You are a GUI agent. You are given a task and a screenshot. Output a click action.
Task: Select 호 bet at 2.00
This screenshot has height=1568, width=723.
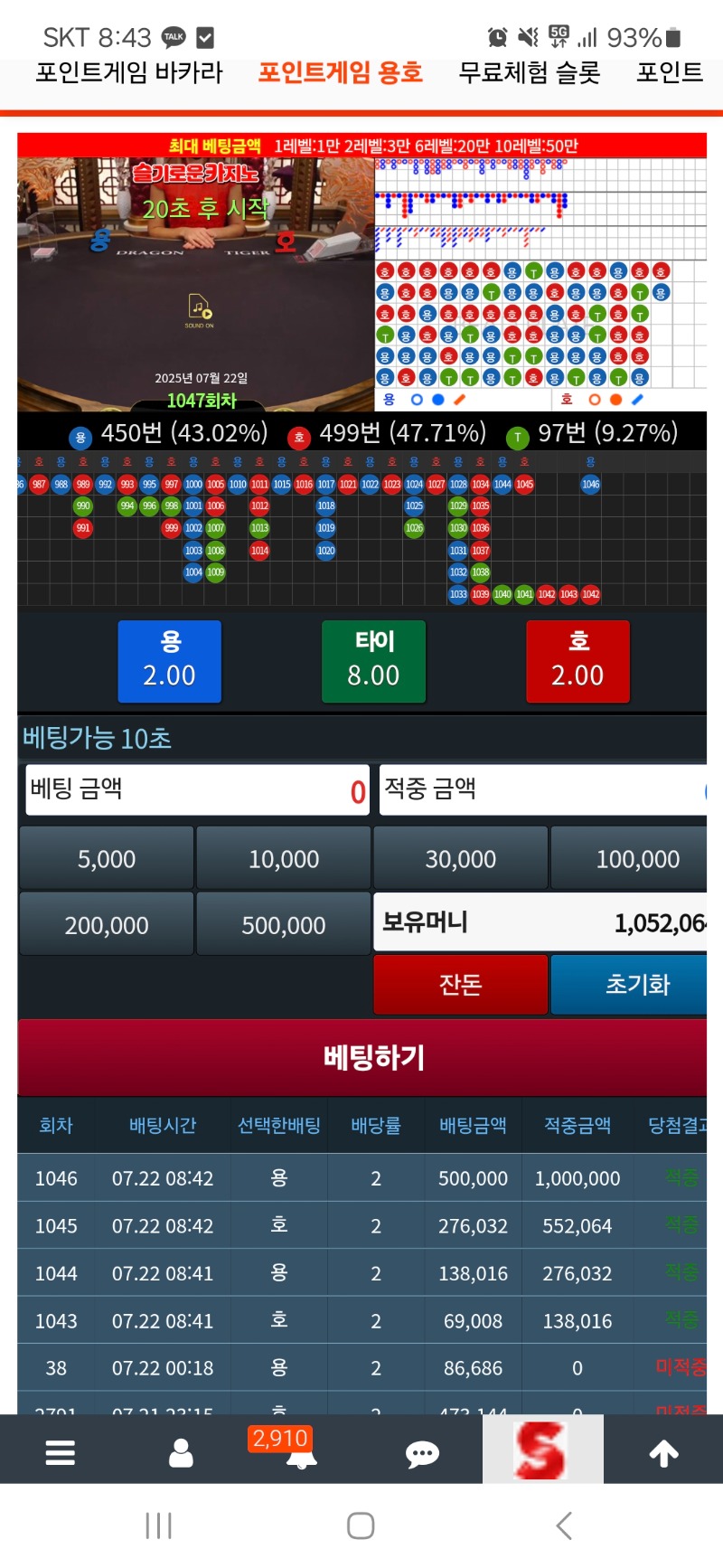click(x=577, y=661)
